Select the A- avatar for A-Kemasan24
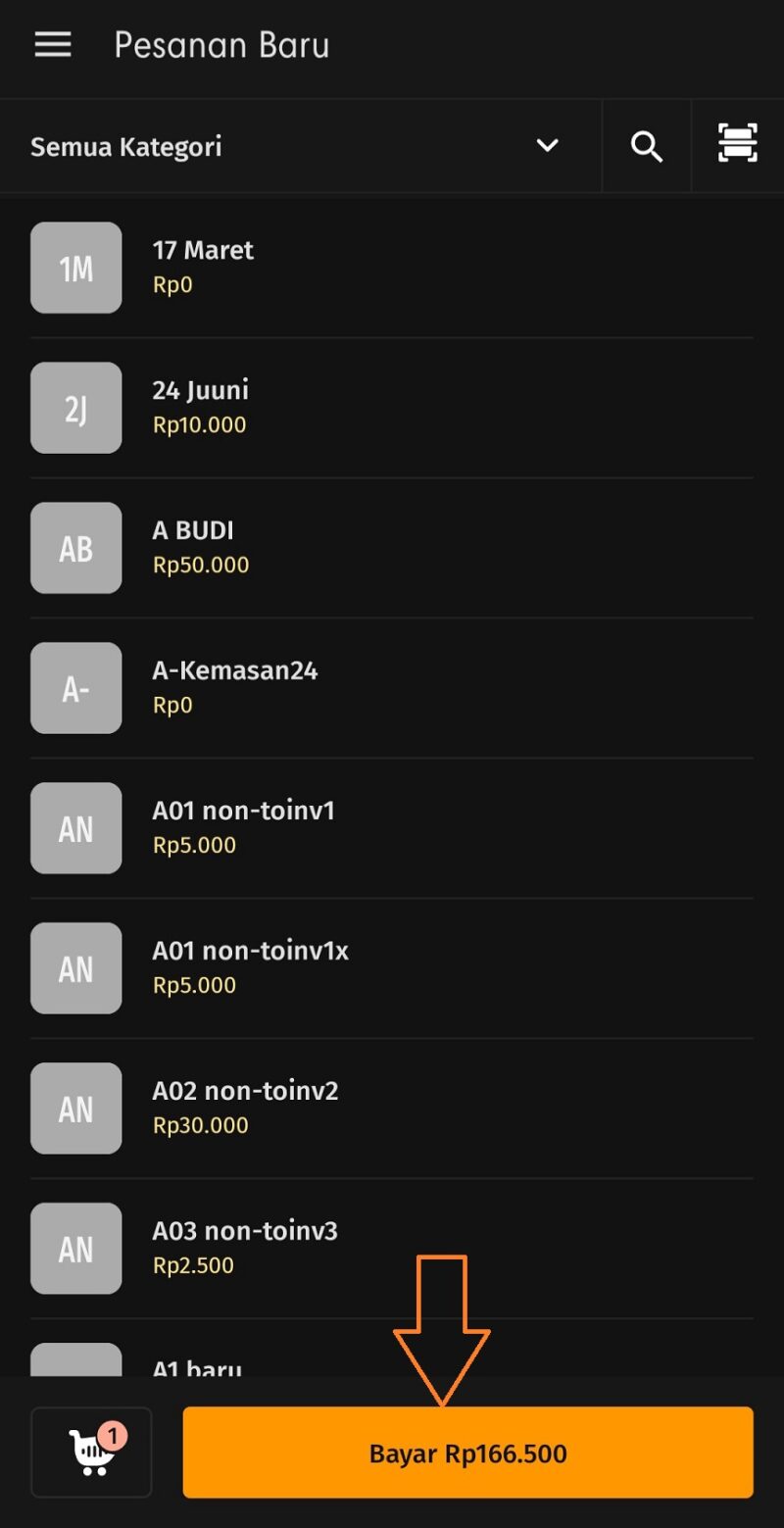784x1528 pixels. pyautogui.click(x=75, y=688)
